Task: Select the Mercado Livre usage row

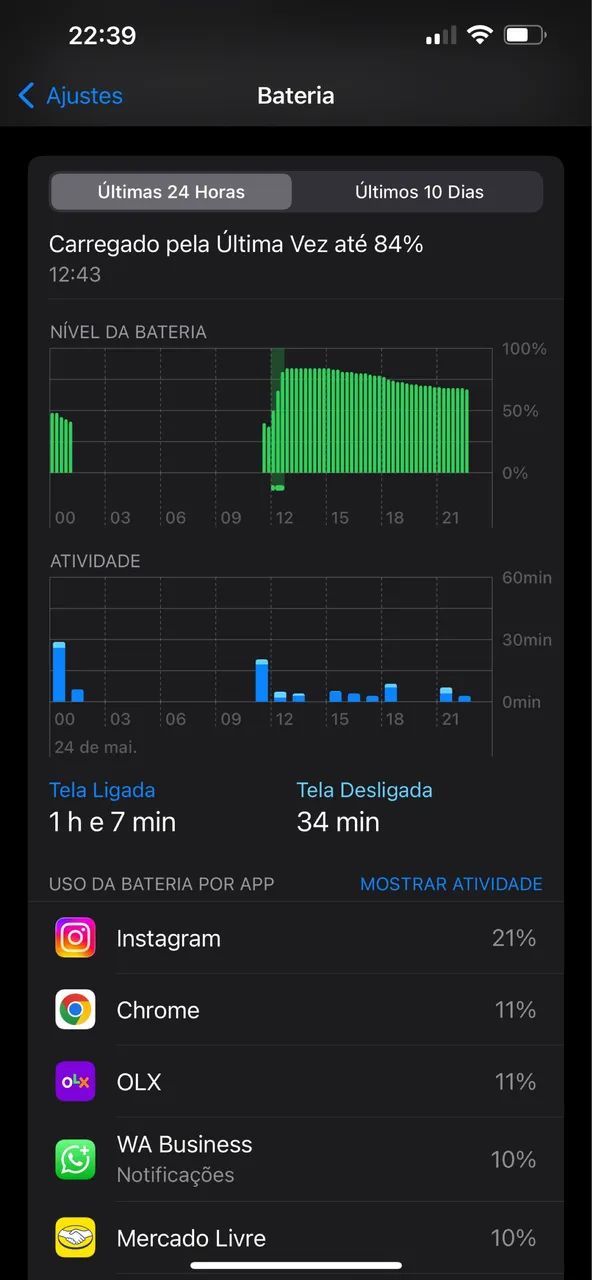Action: point(296,1238)
